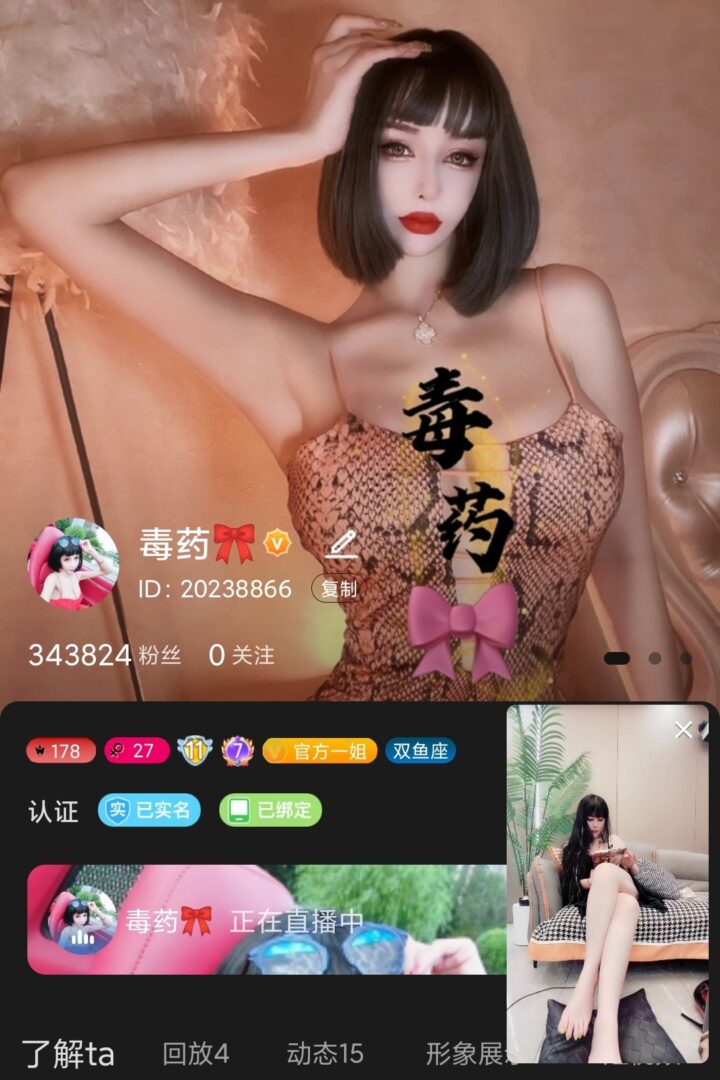The image size is (720, 1080).
Task: Tap the edit pencil icon beside the name
Action: click(342, 544)
